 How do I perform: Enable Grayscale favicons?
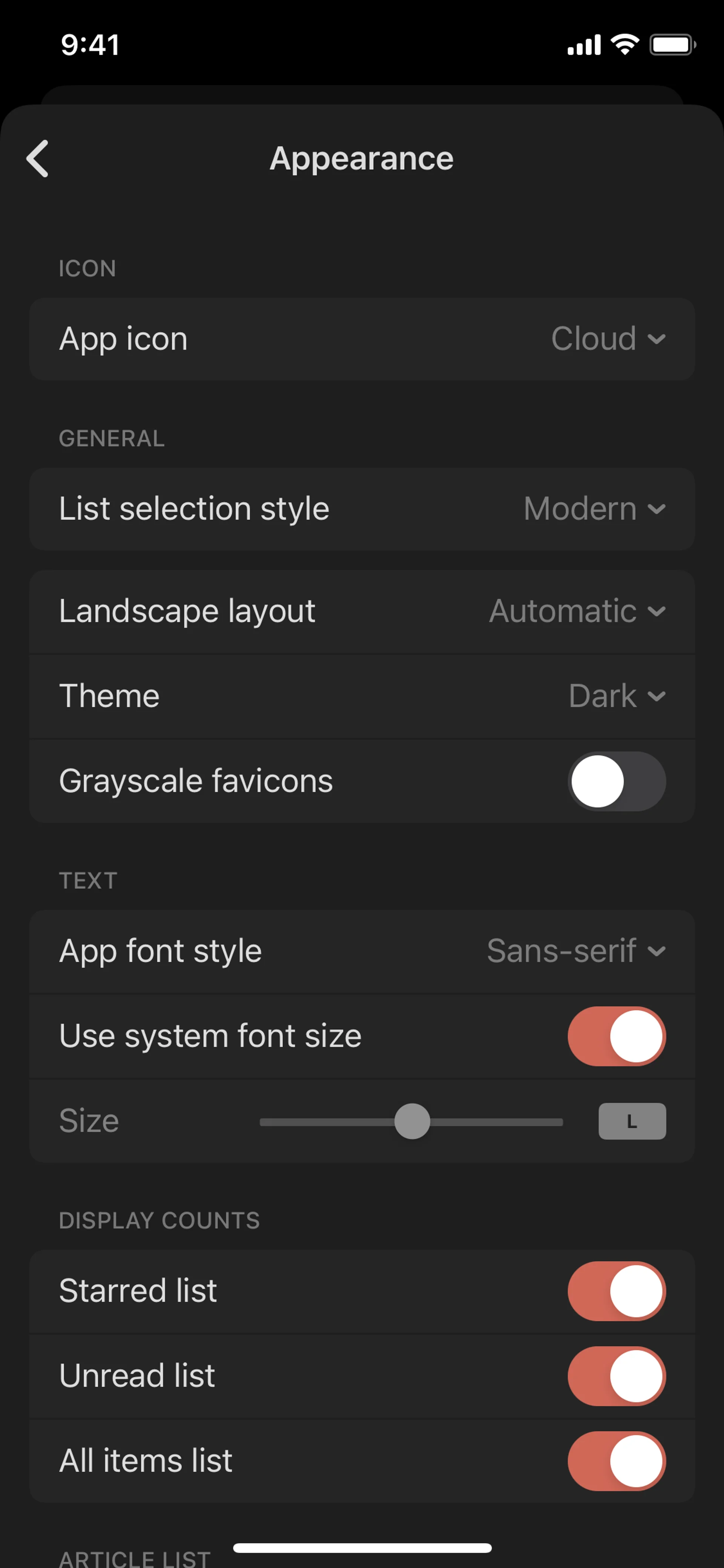tap(616, 781)
